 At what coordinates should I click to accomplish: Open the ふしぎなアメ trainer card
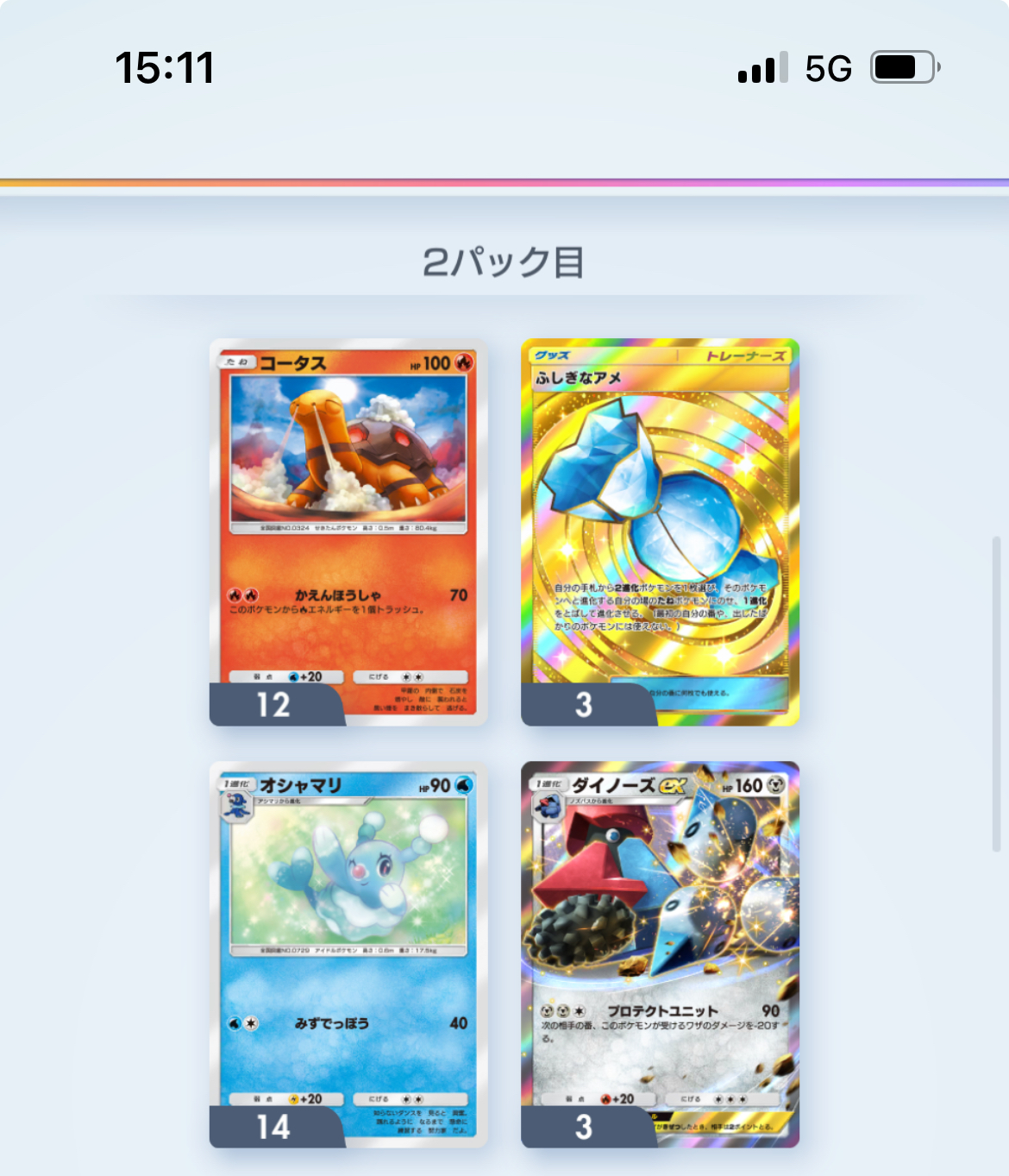coord(660,531)
